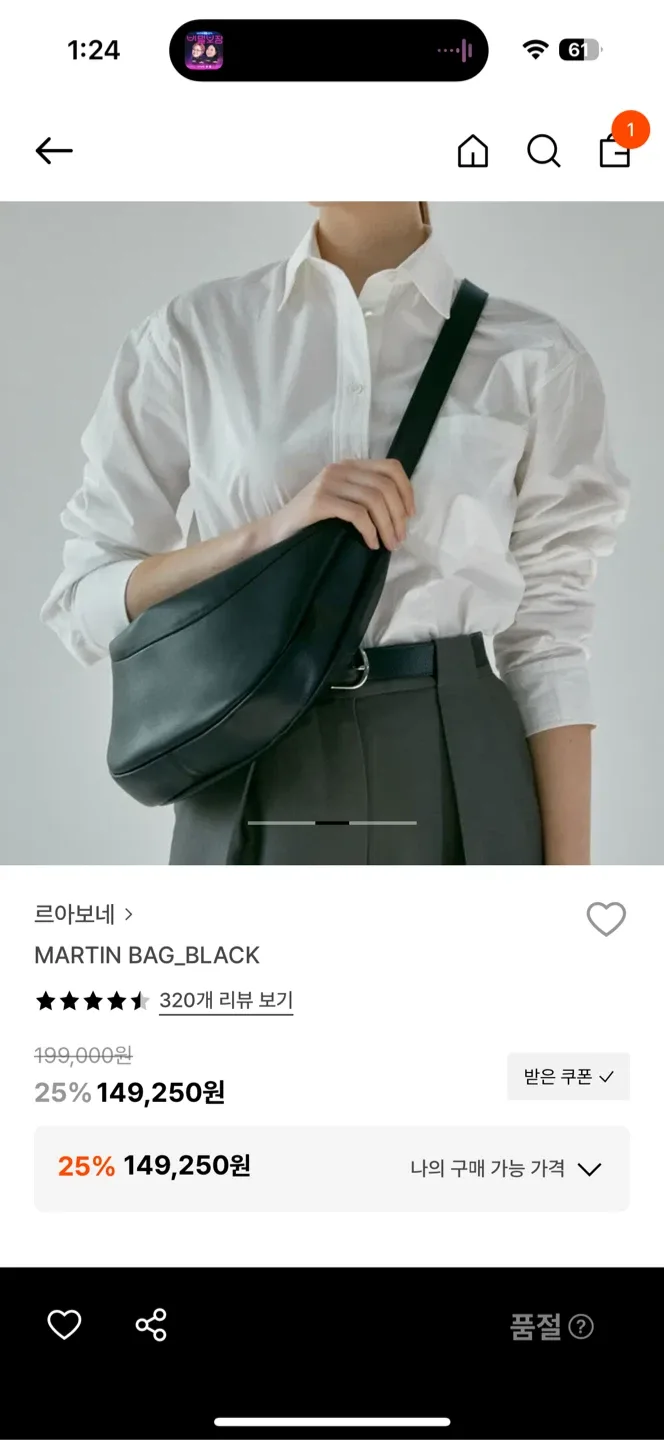
Task: Tap the 품절 sold-out help button
Action: (x=552, y=1327)
